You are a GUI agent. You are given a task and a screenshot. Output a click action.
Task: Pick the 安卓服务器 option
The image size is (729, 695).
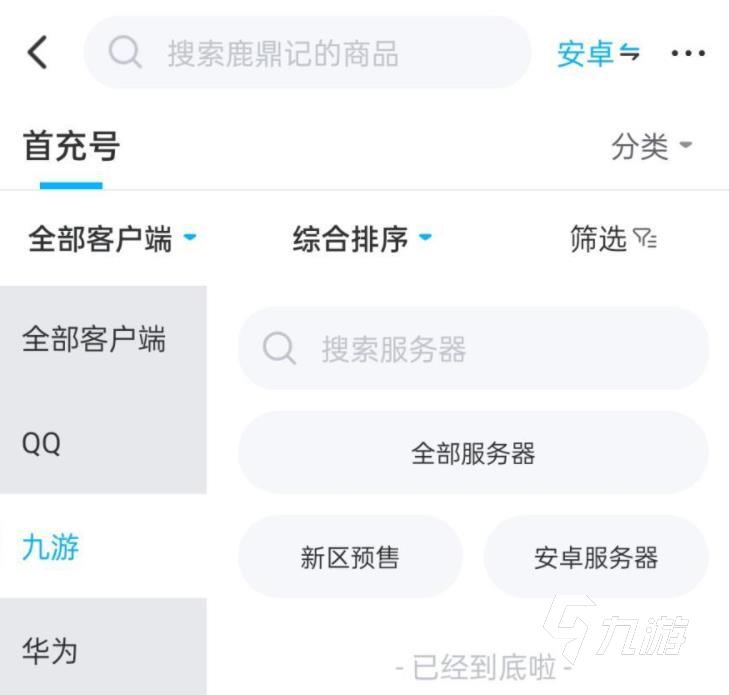(x=596, y=557)
